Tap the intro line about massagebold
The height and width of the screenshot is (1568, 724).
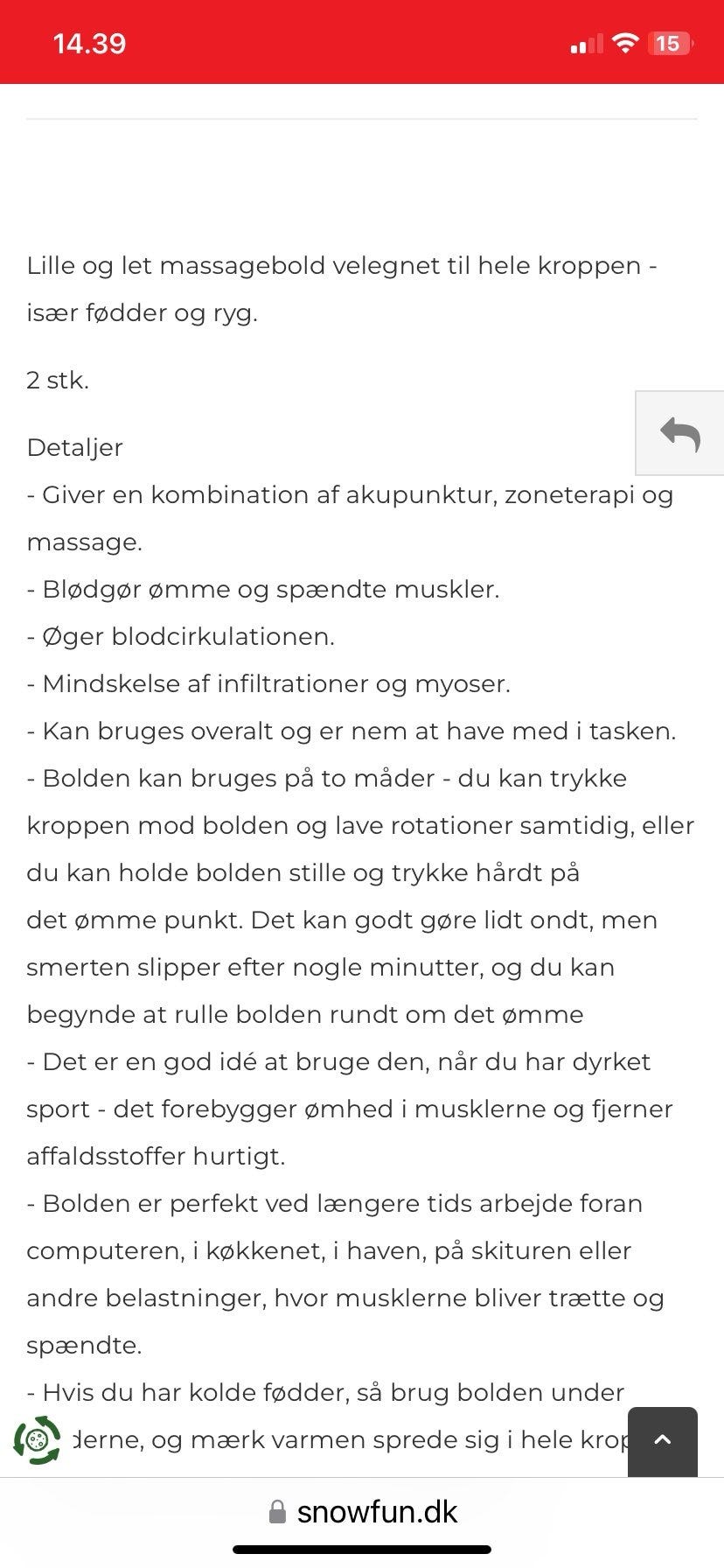click(x=341, y=265)
